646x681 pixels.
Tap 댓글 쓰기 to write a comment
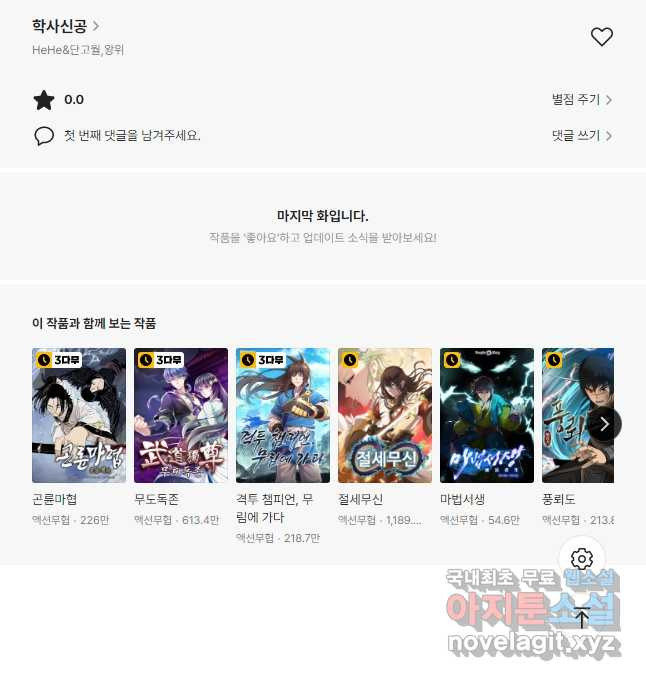[581, 135]
